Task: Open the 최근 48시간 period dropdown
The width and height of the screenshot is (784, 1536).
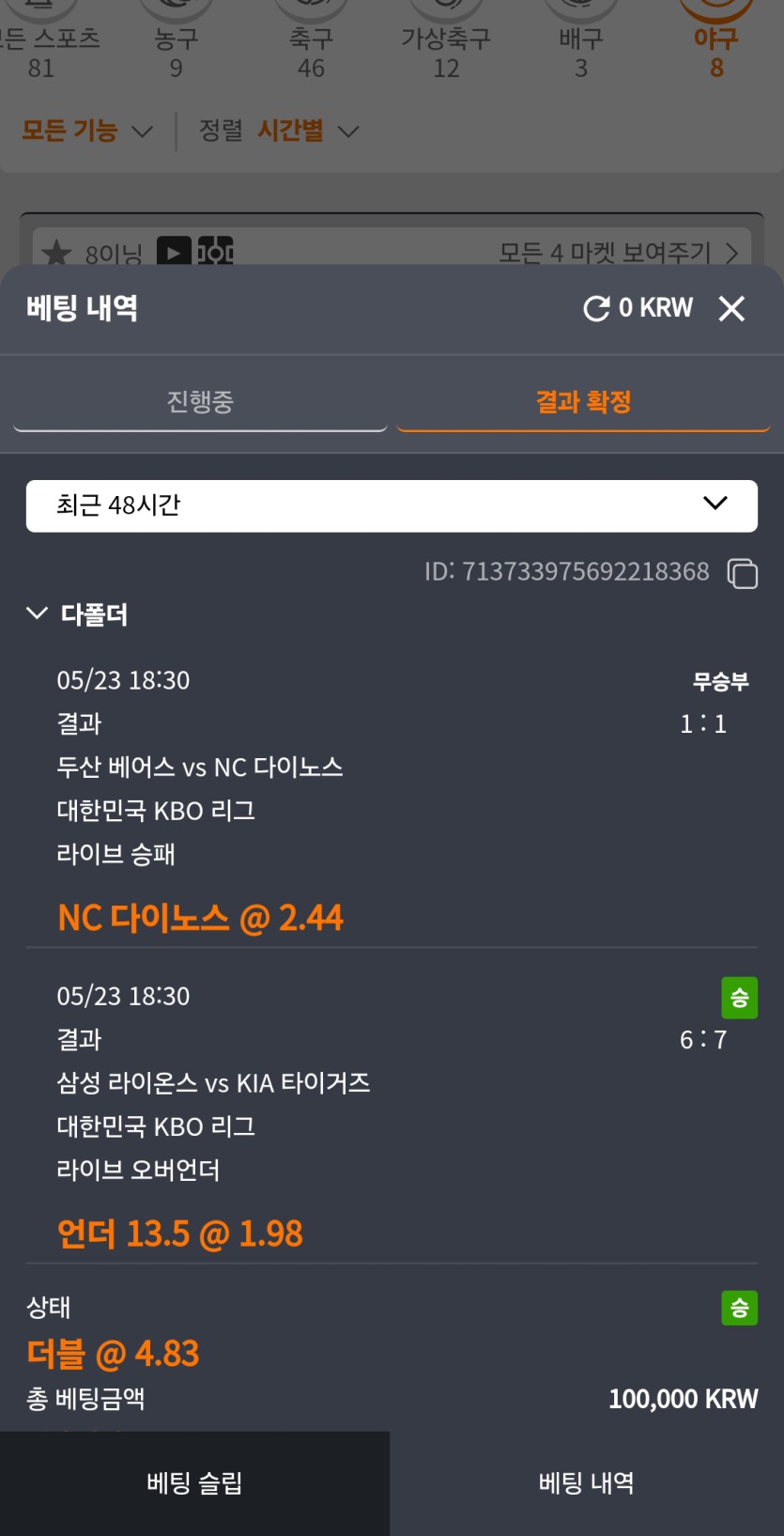Action: [392, 505]
